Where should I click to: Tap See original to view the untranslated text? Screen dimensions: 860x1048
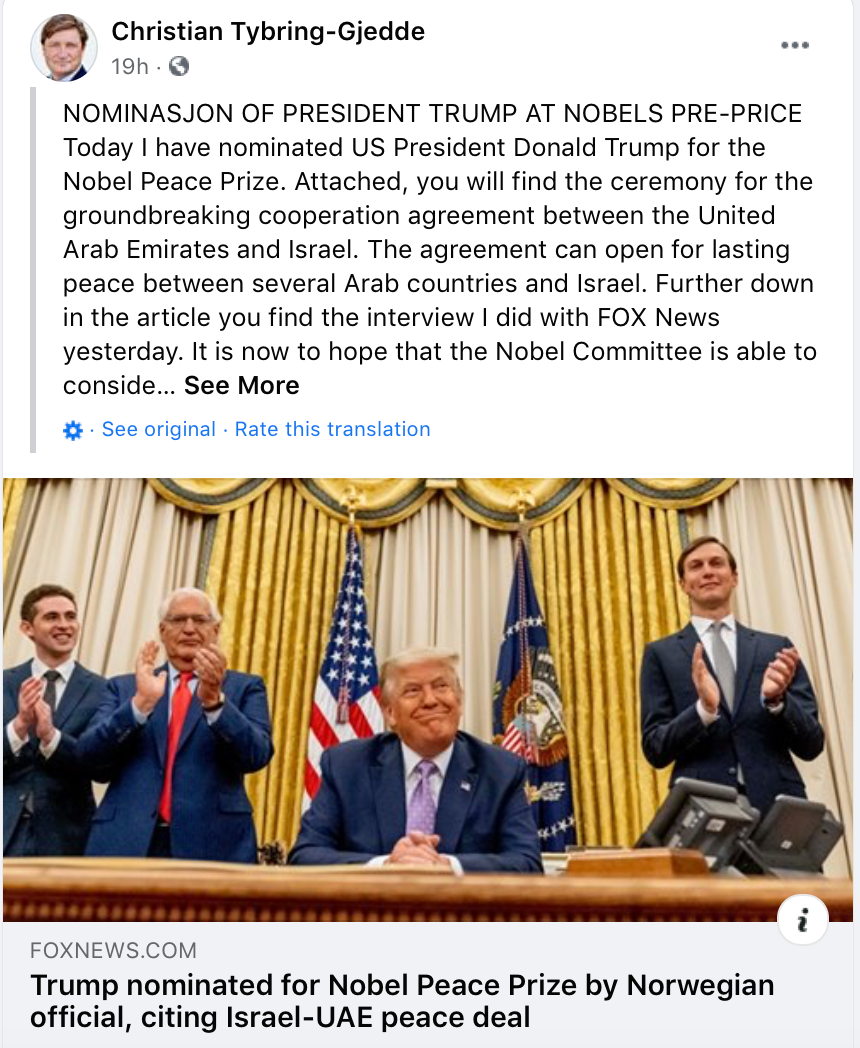click(158, 429)
